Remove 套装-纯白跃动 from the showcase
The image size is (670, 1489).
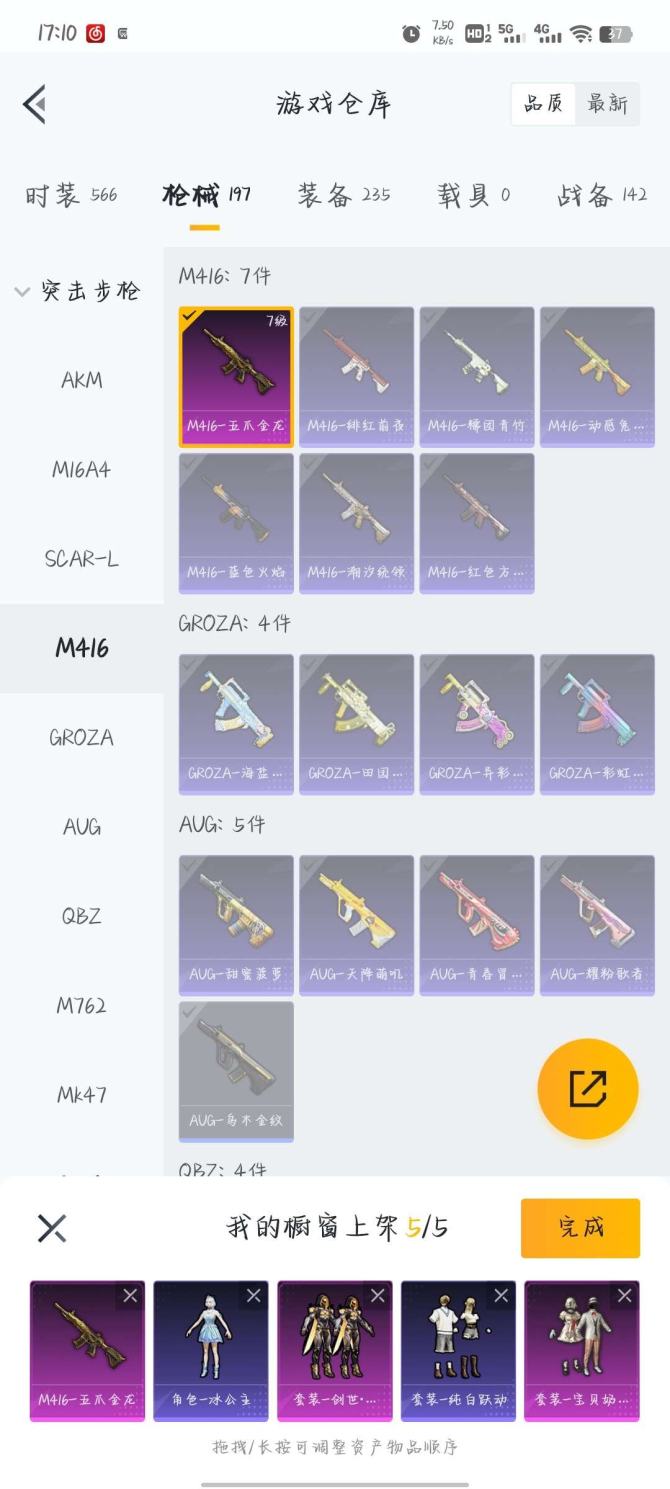click(501, 1295)
